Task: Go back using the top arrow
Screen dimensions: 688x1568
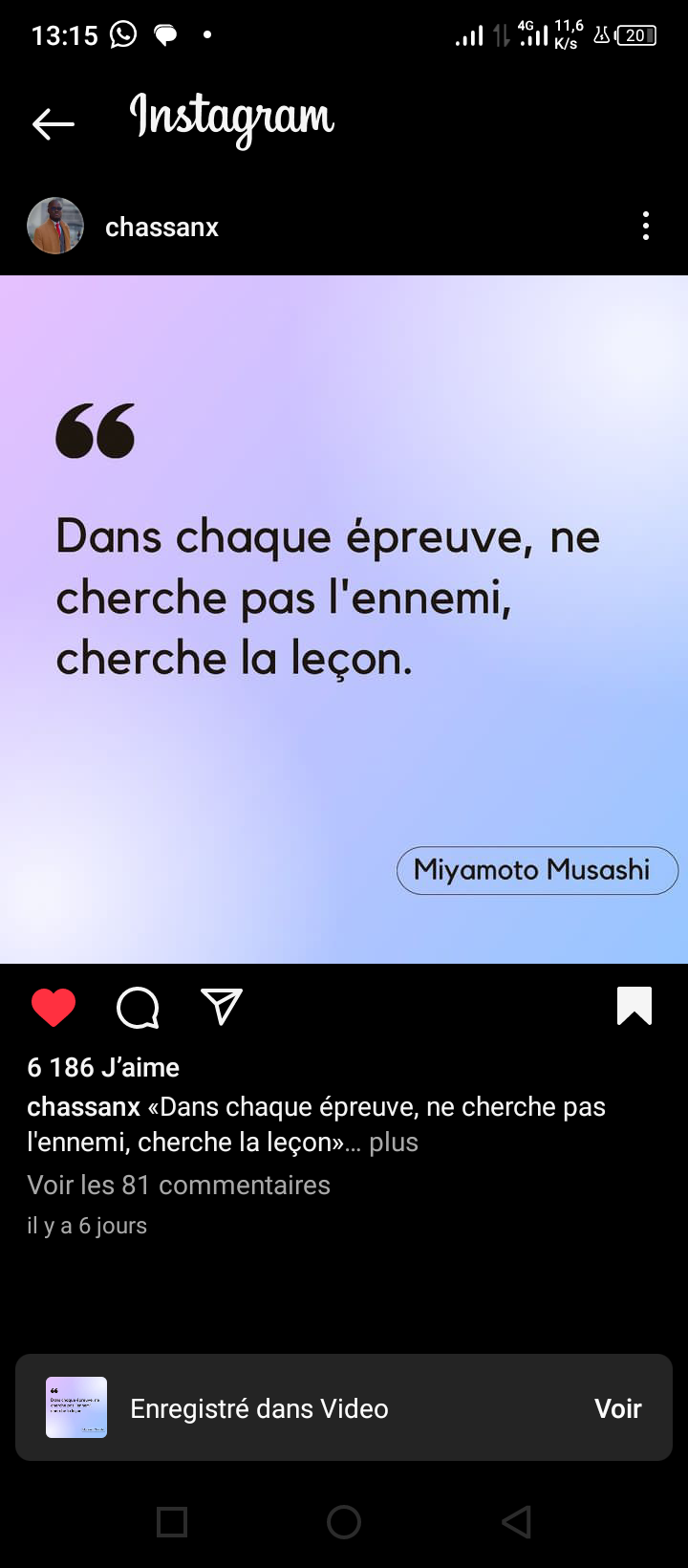Action: pos(53,123)
